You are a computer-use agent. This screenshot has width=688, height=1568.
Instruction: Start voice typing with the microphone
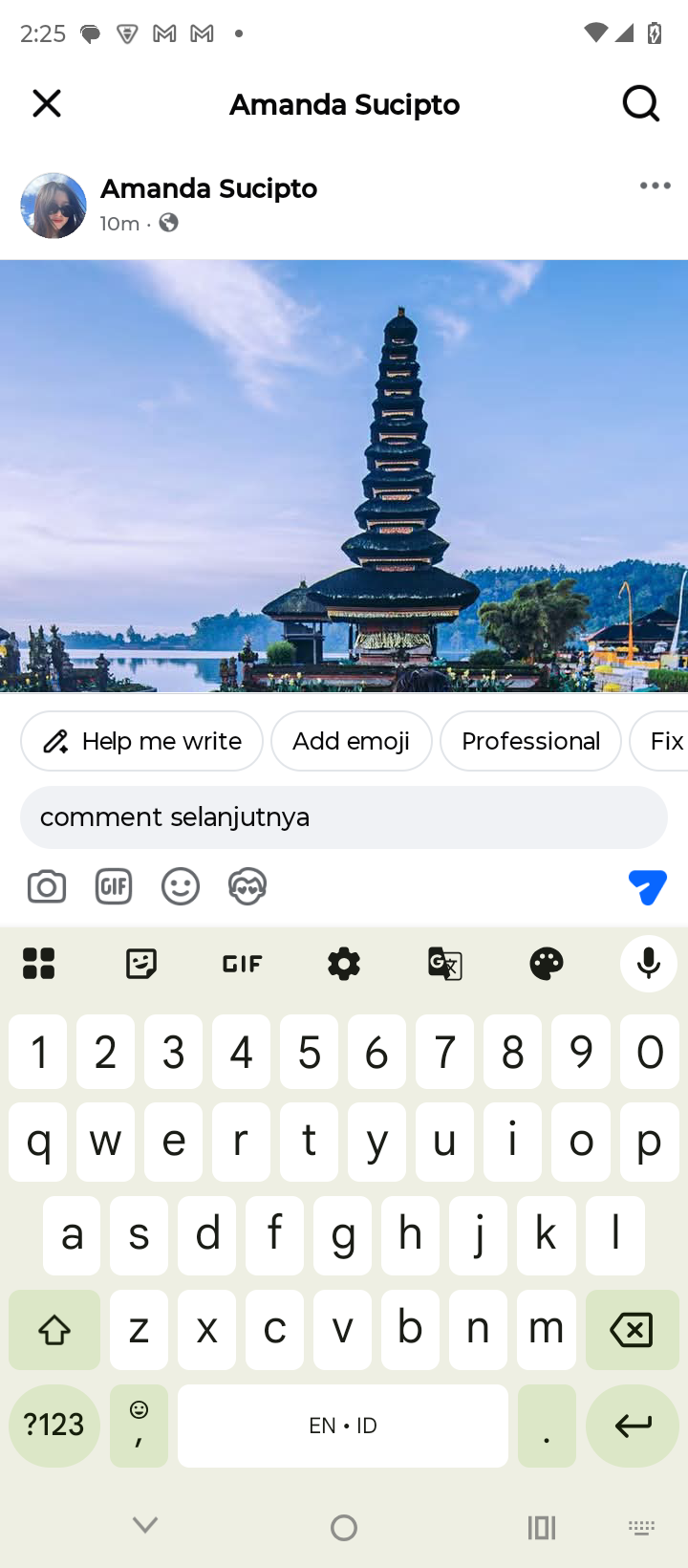point(648,964)
